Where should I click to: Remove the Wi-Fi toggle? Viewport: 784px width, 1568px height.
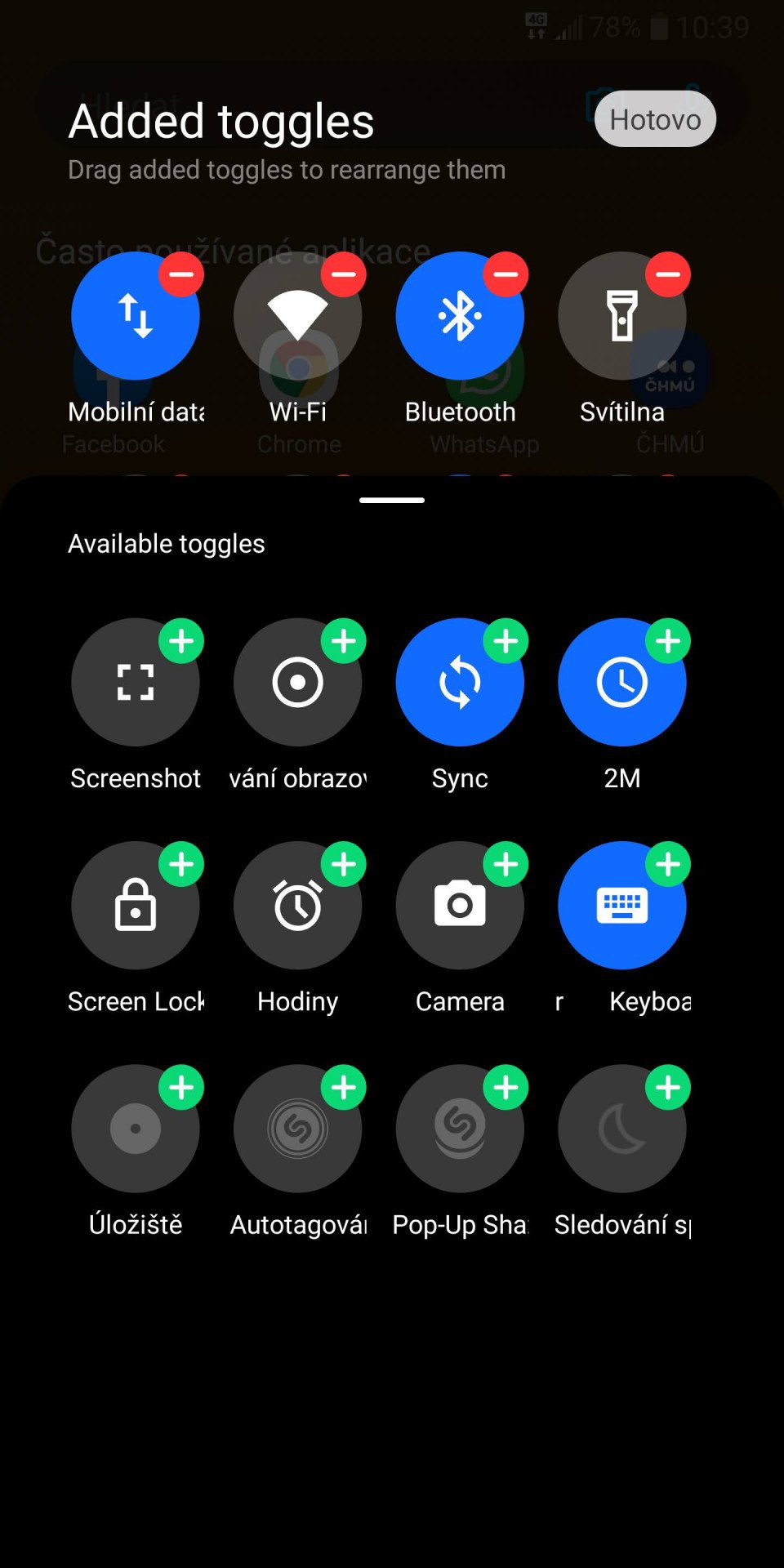point(343,274)
